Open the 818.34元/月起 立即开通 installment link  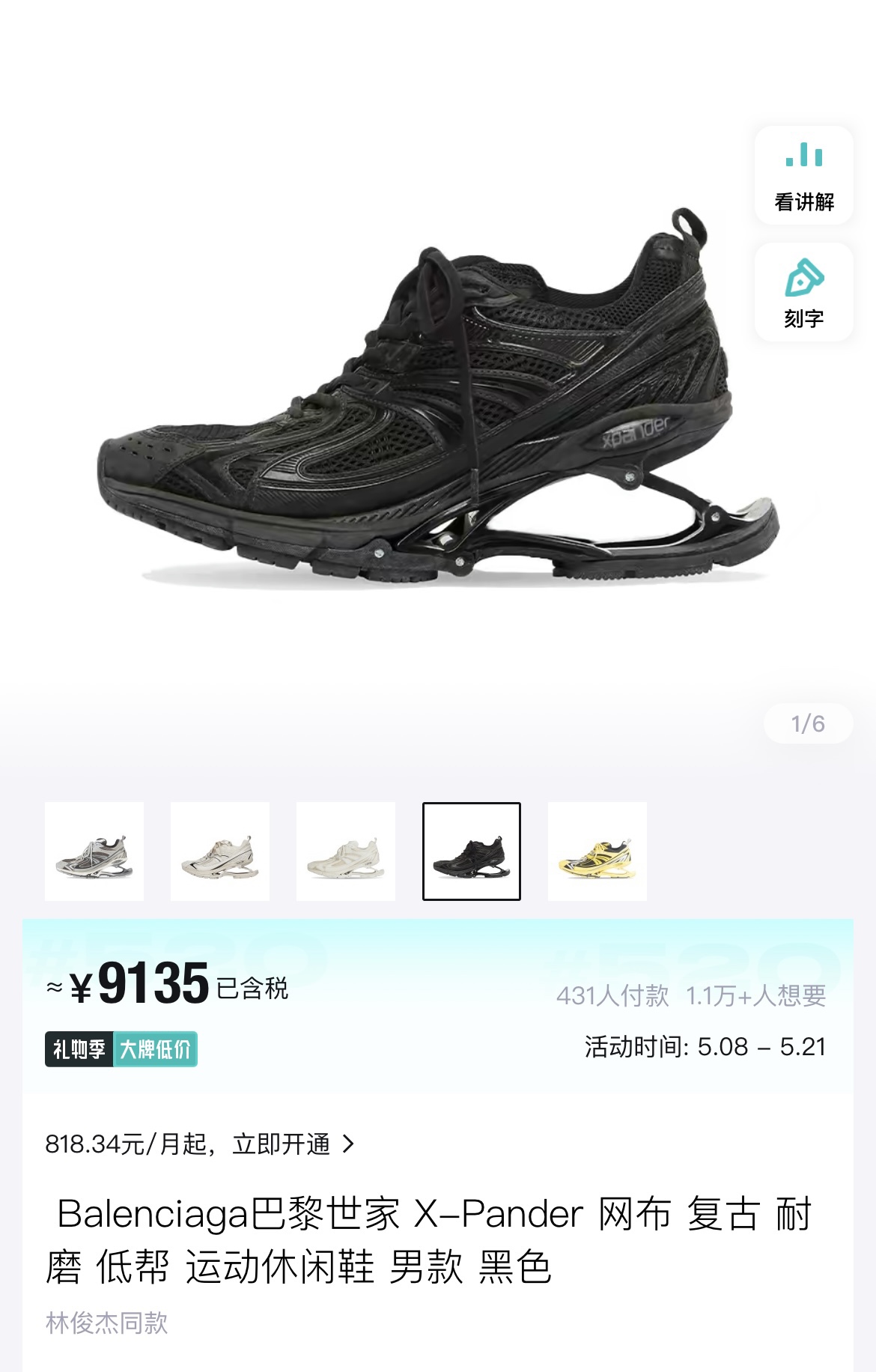click(200, 1144)
